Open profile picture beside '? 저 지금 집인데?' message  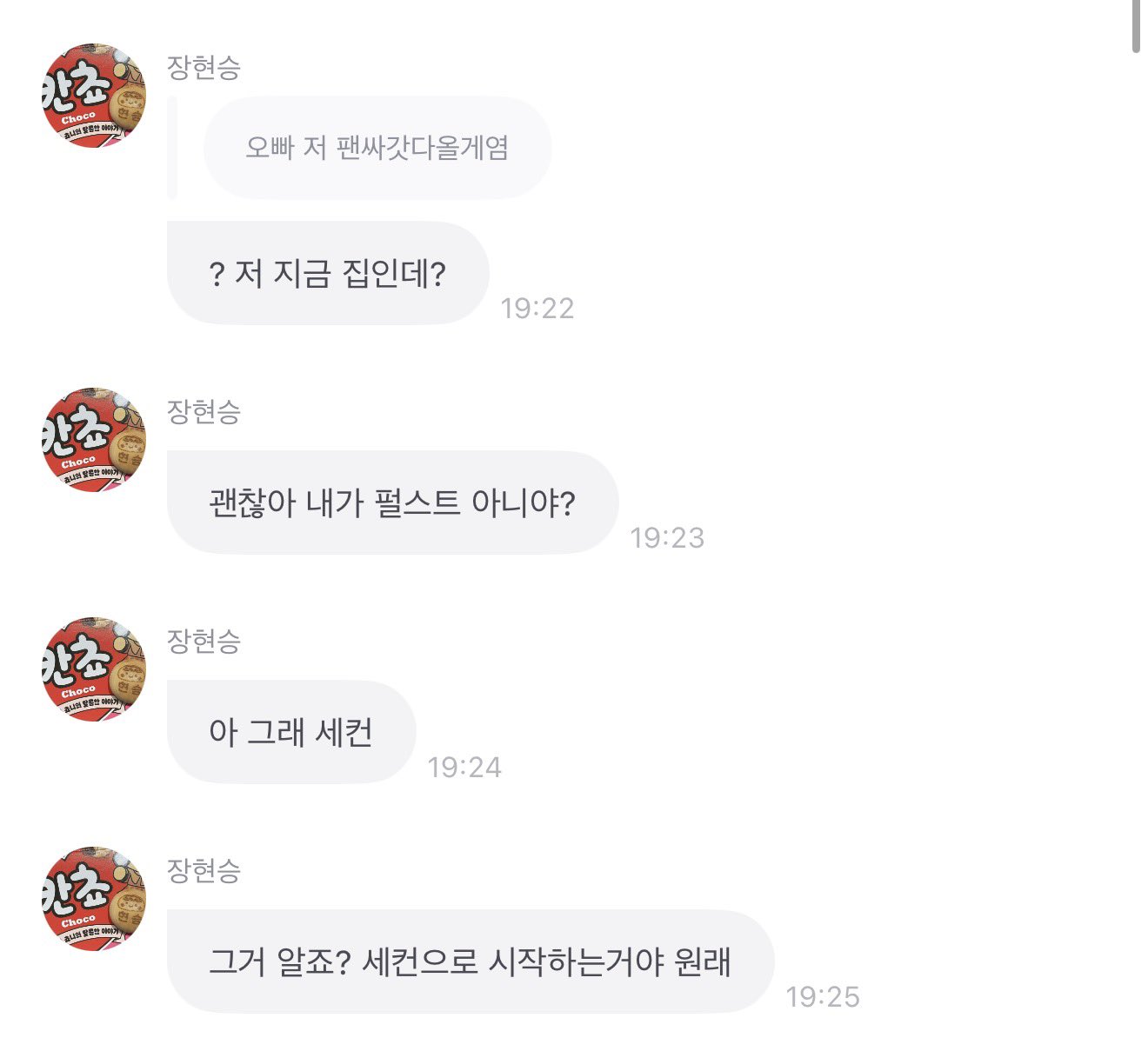tap(94, 96)
